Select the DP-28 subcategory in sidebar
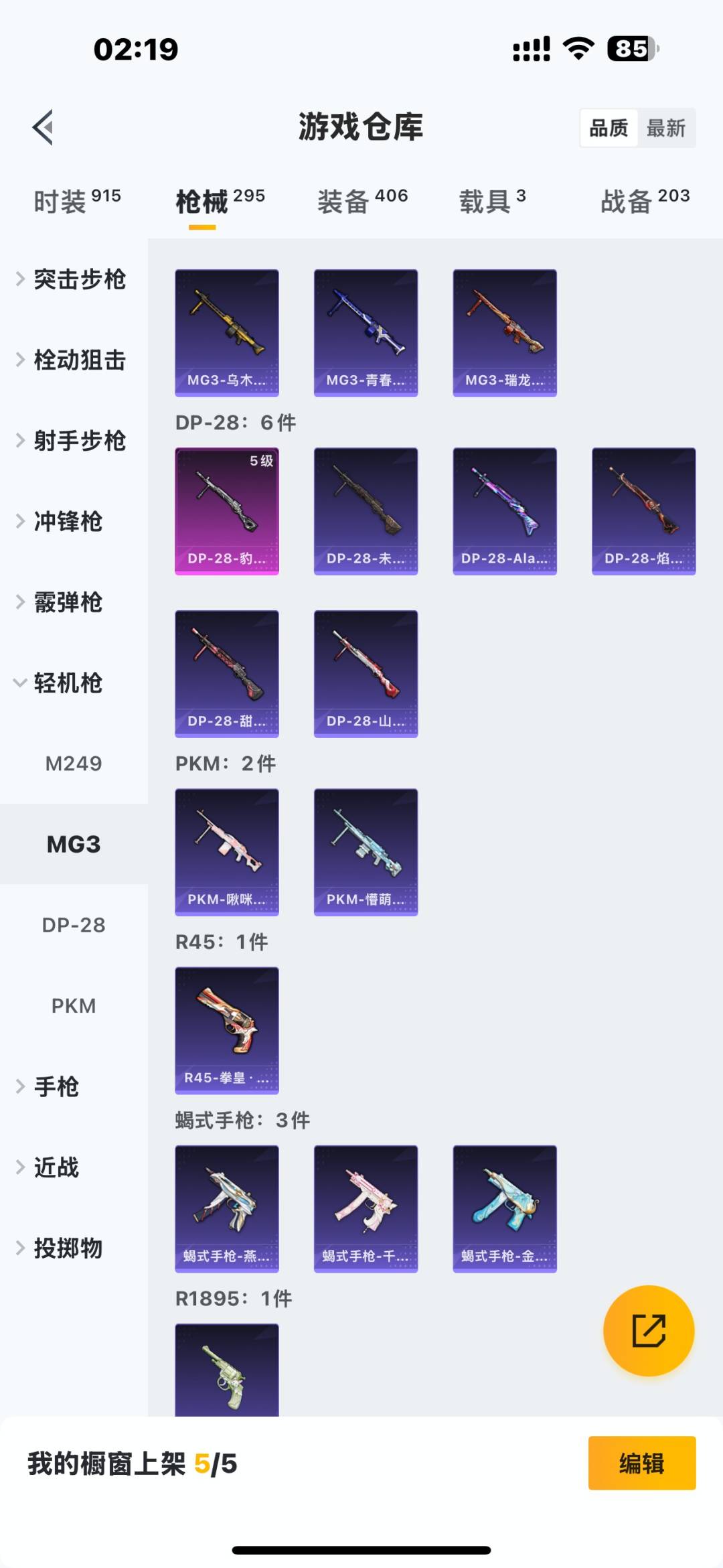The width and height of the screenshot is (723, 1568). 75,925
